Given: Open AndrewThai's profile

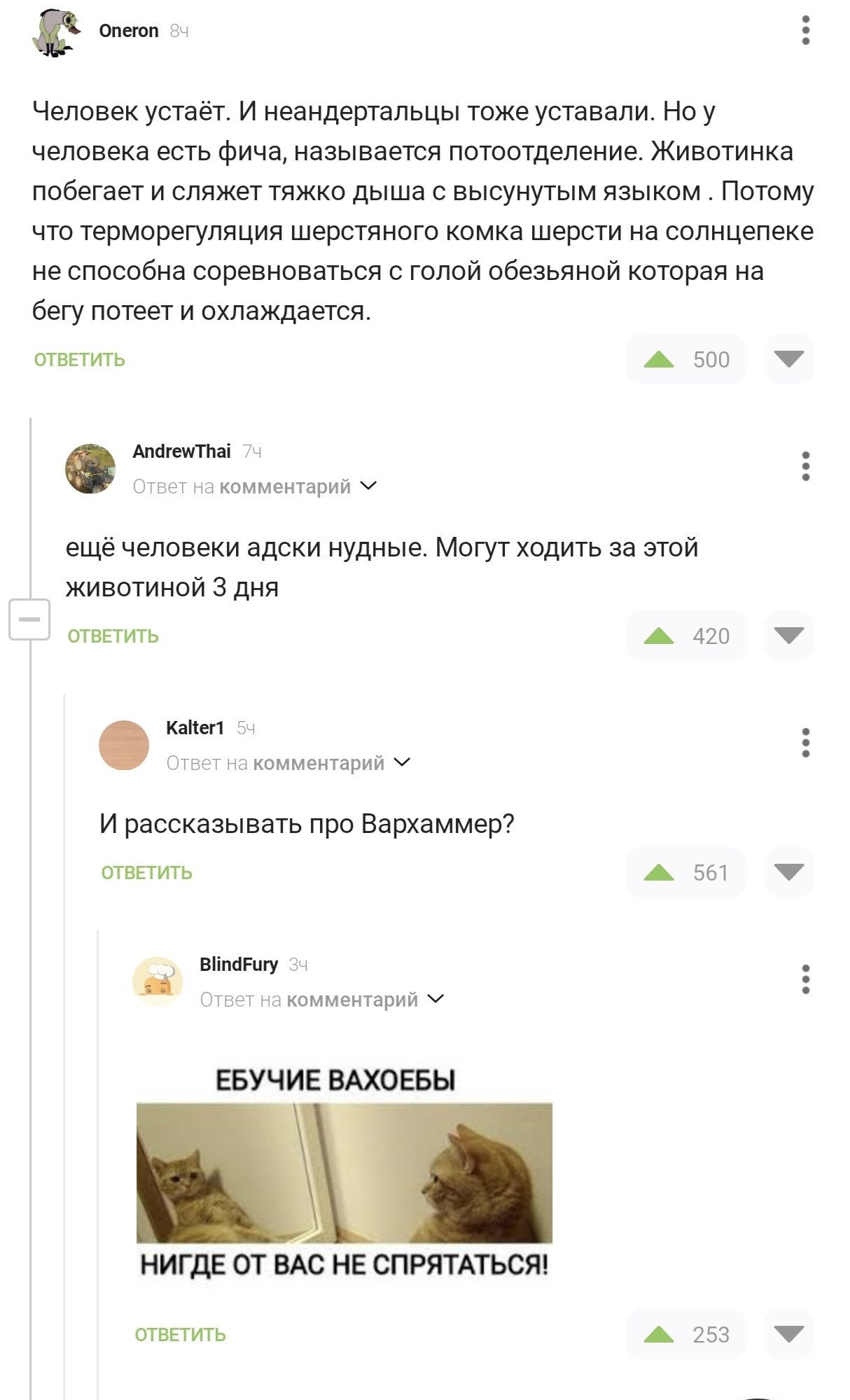Looking at the screenshot, I should 181,451.
